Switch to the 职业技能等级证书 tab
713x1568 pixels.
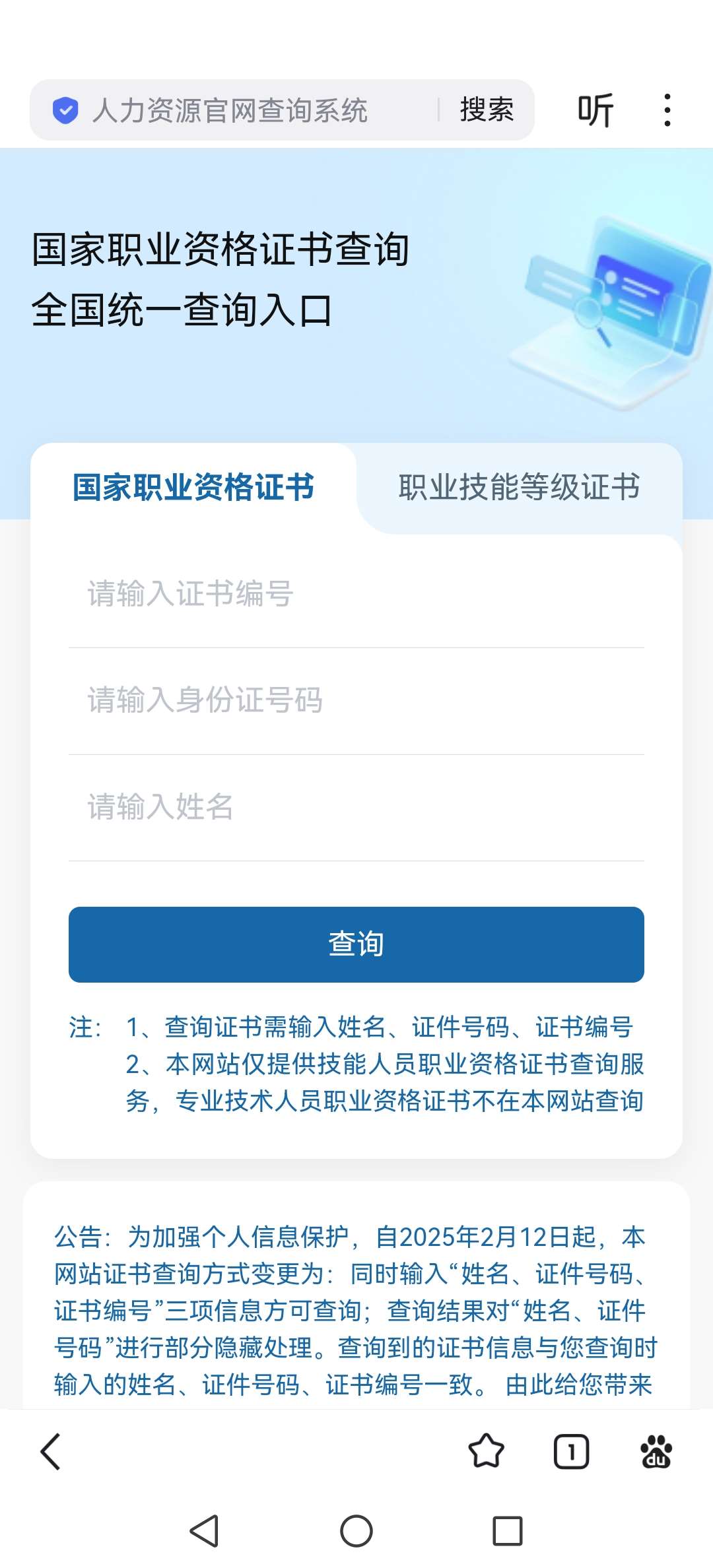(x=519, y=488)
